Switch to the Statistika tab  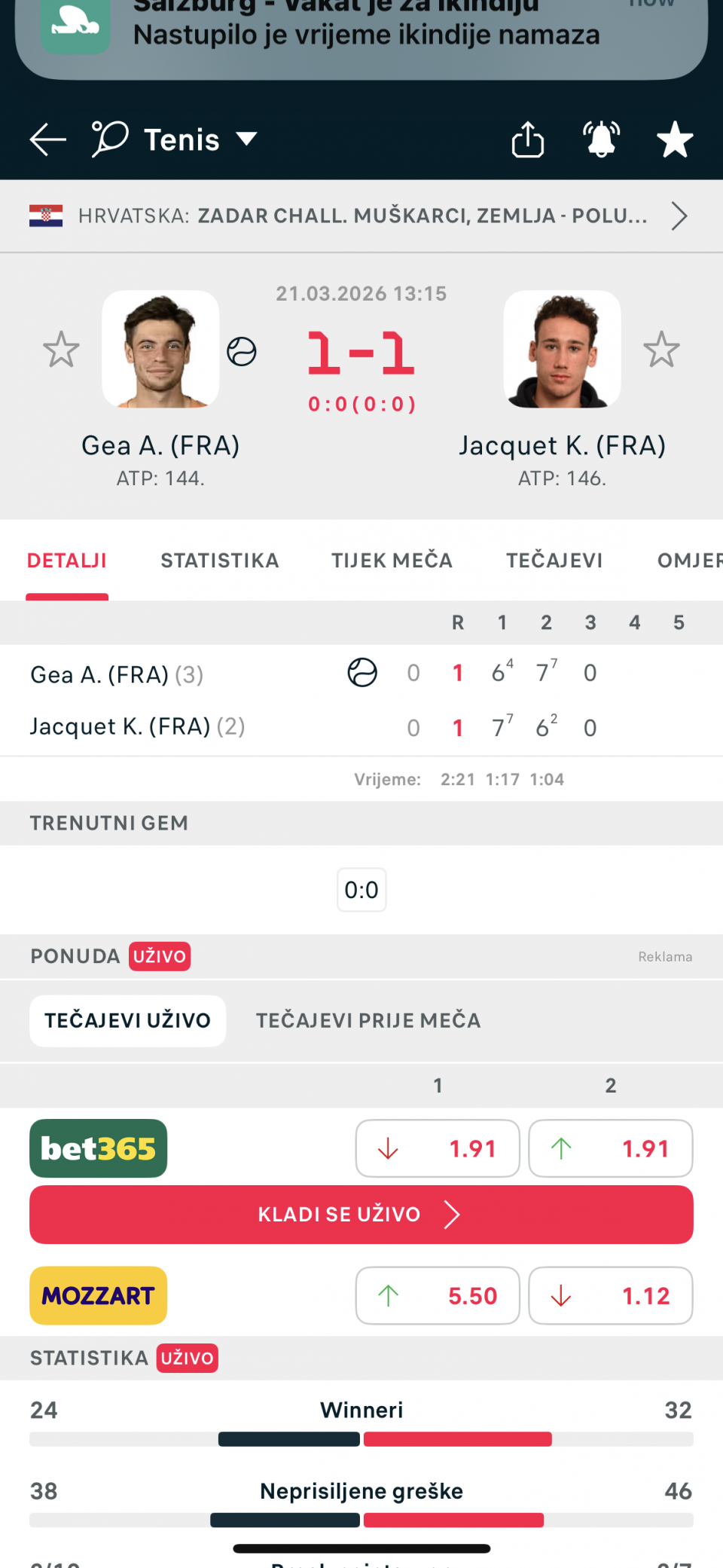(219, 561)
